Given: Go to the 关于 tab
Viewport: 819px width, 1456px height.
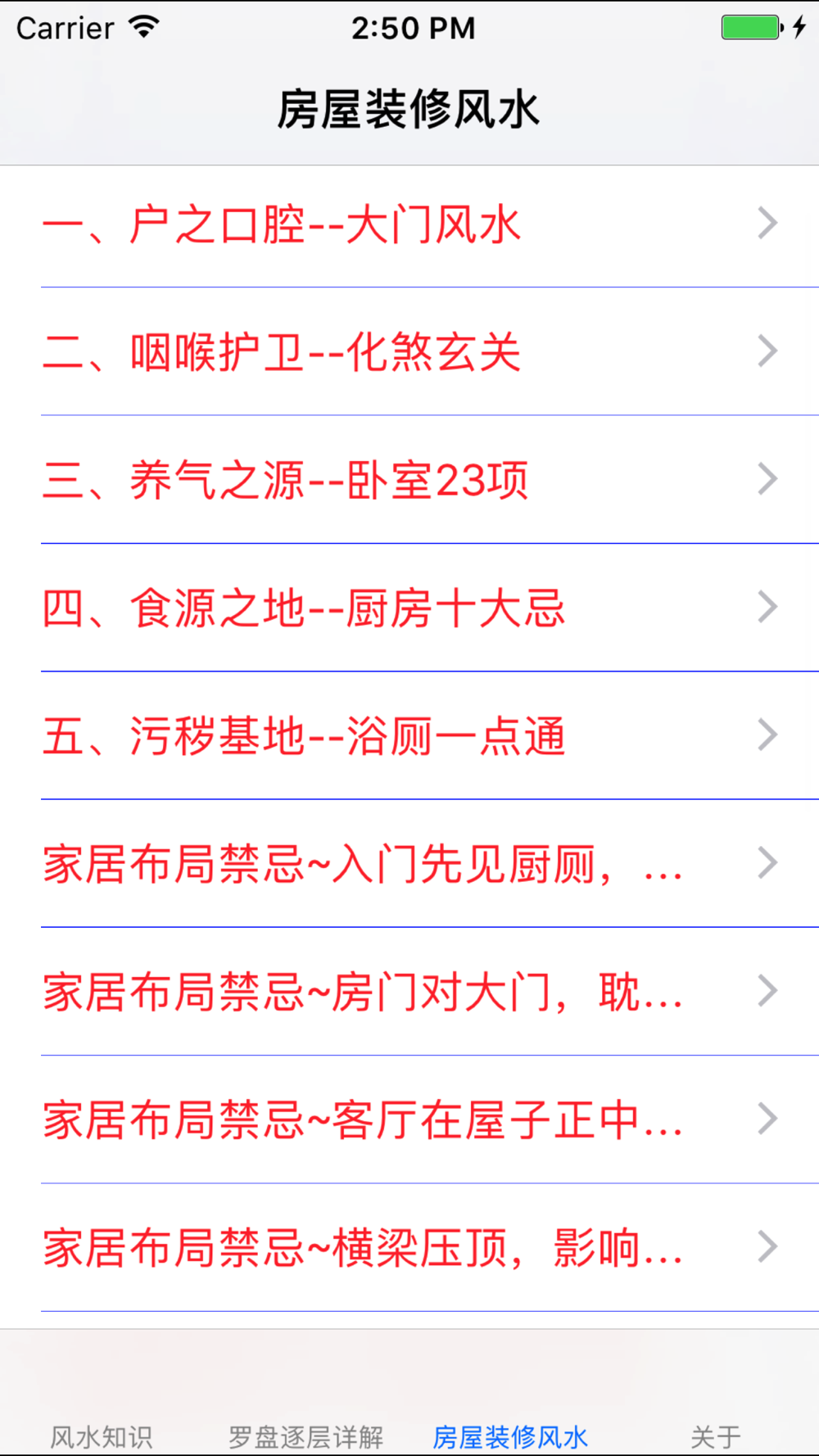Looking at the screenshot, I should tap(716, 1436).
